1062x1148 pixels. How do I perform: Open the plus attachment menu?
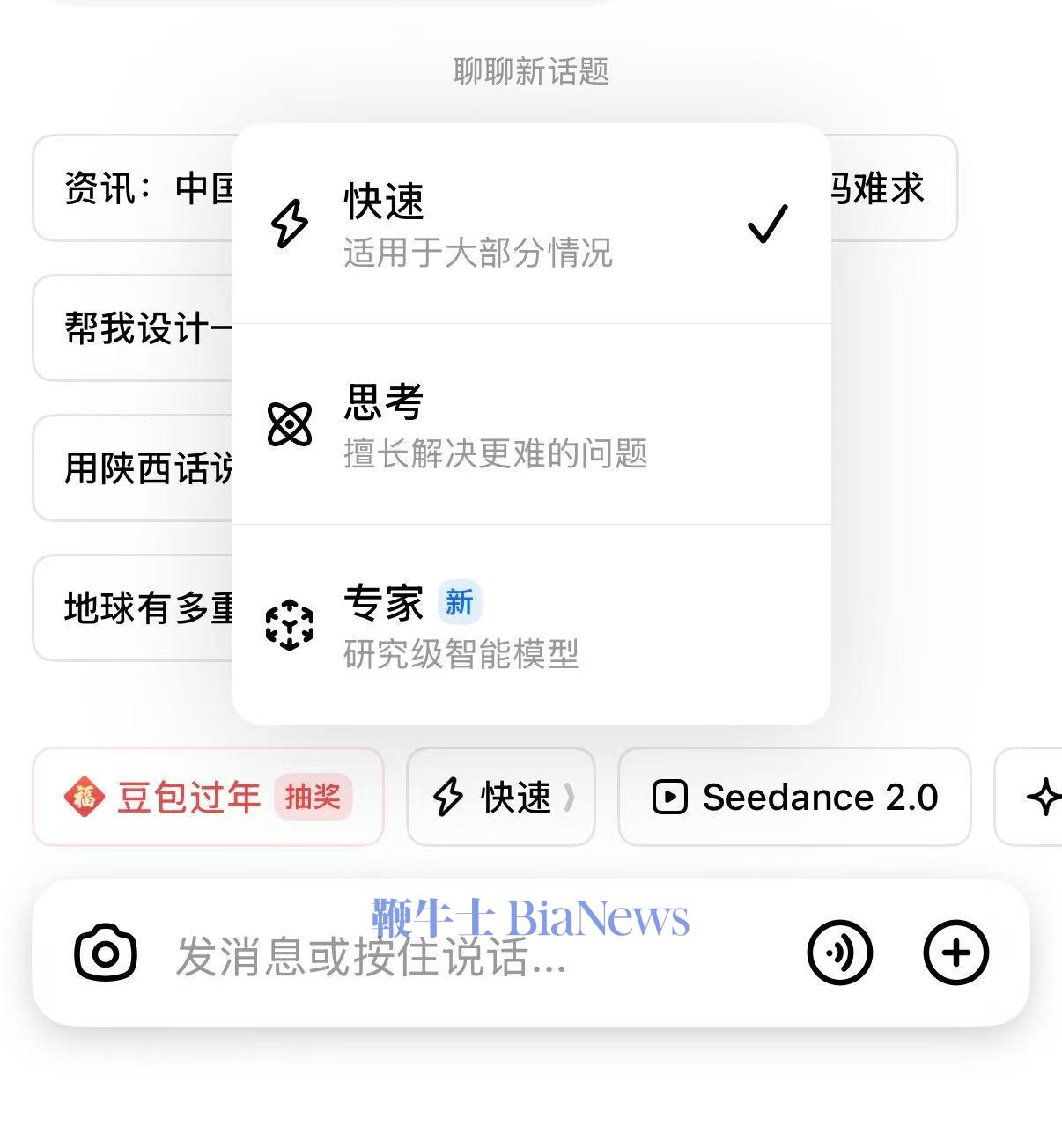[x=955, y=953]
